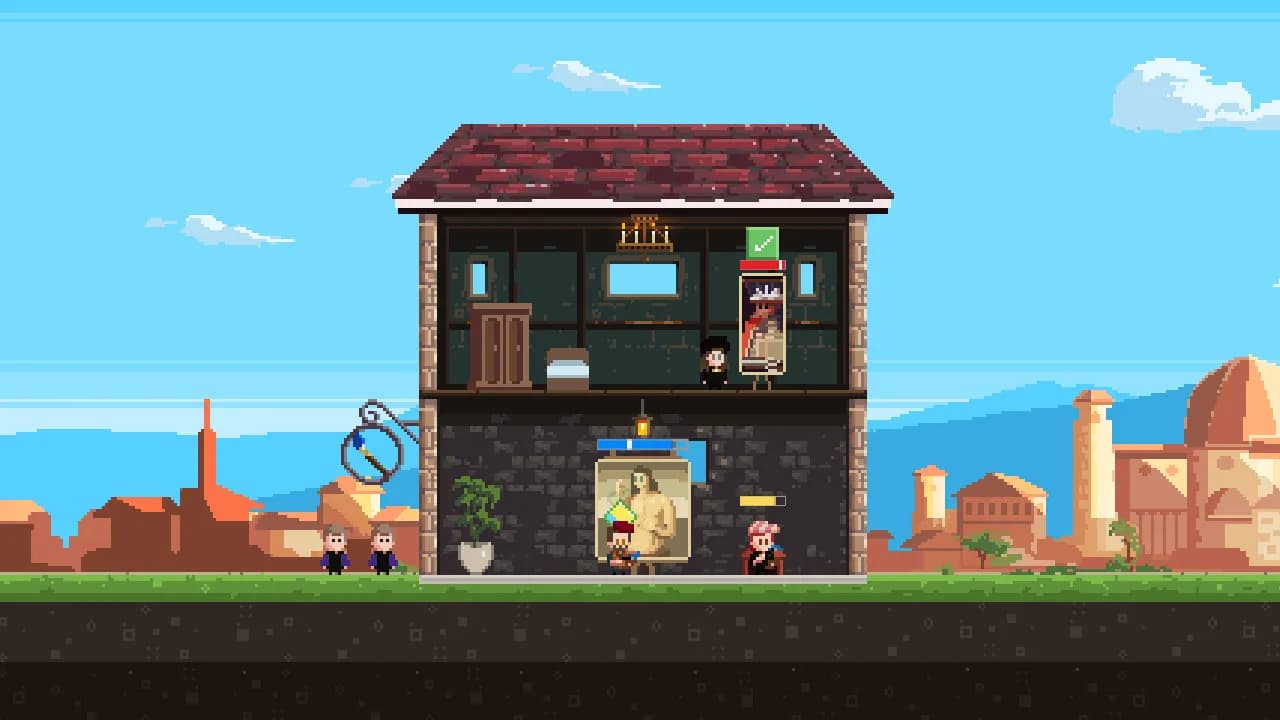Screen dimensions: 1280x720
Task: Open the completed painting on the upstairs easel
Action: click(x=762, y=324)
